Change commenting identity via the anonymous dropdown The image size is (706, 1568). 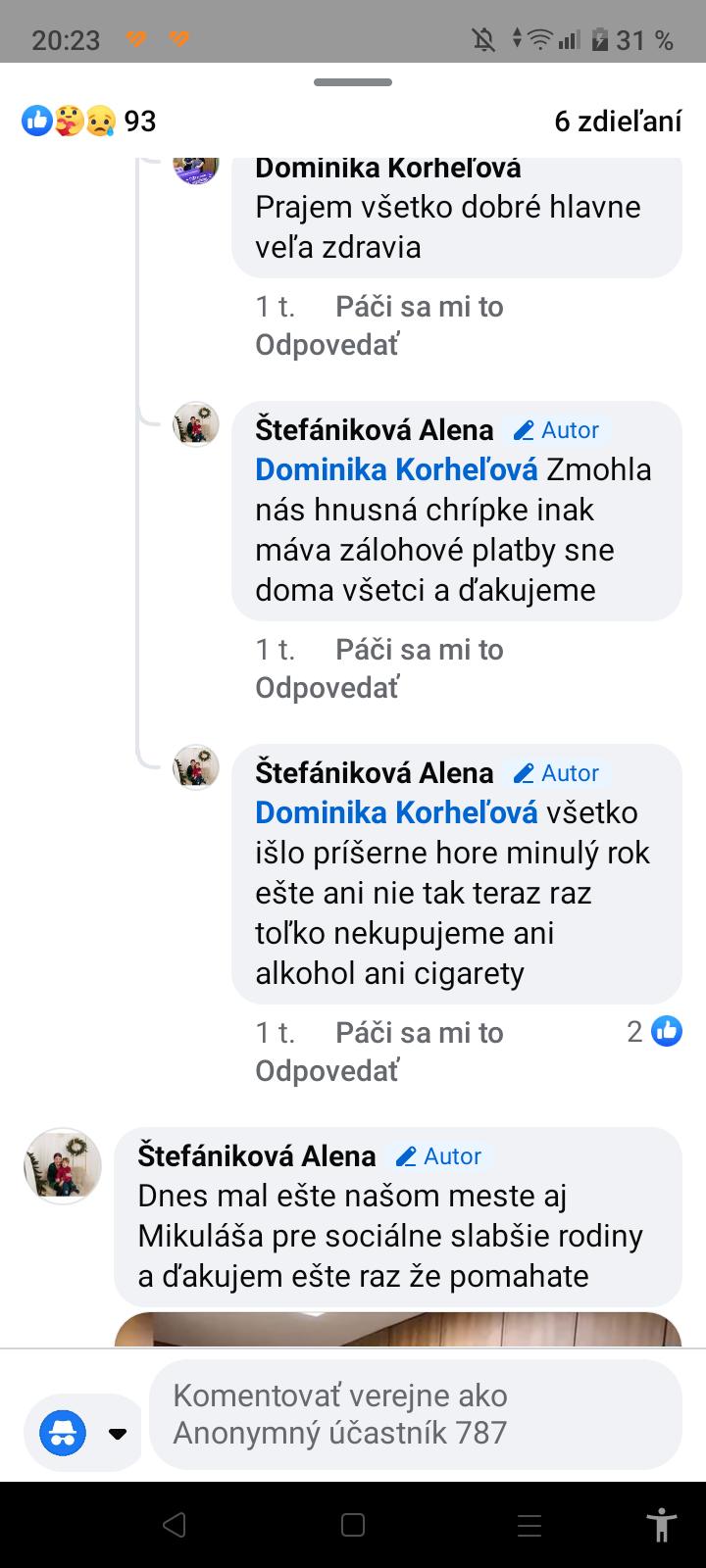tap(118, 1434)
